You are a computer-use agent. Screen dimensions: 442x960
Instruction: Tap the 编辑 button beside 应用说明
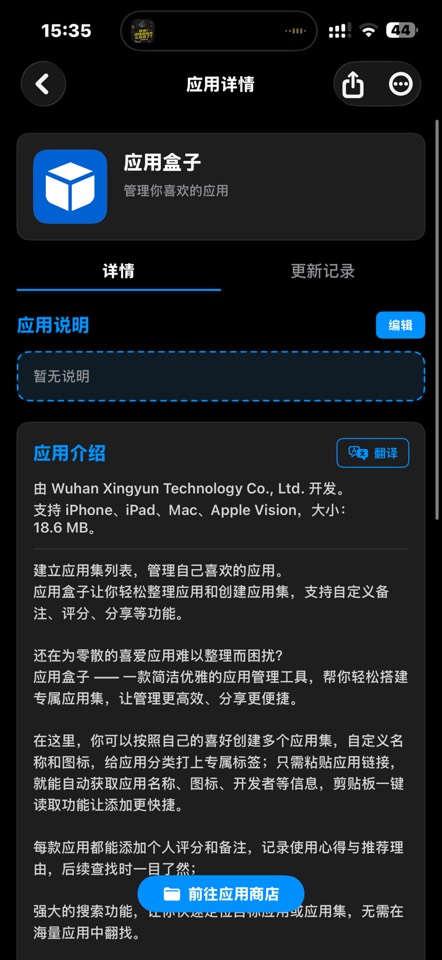pyautogui.click(x=400, y=325)
